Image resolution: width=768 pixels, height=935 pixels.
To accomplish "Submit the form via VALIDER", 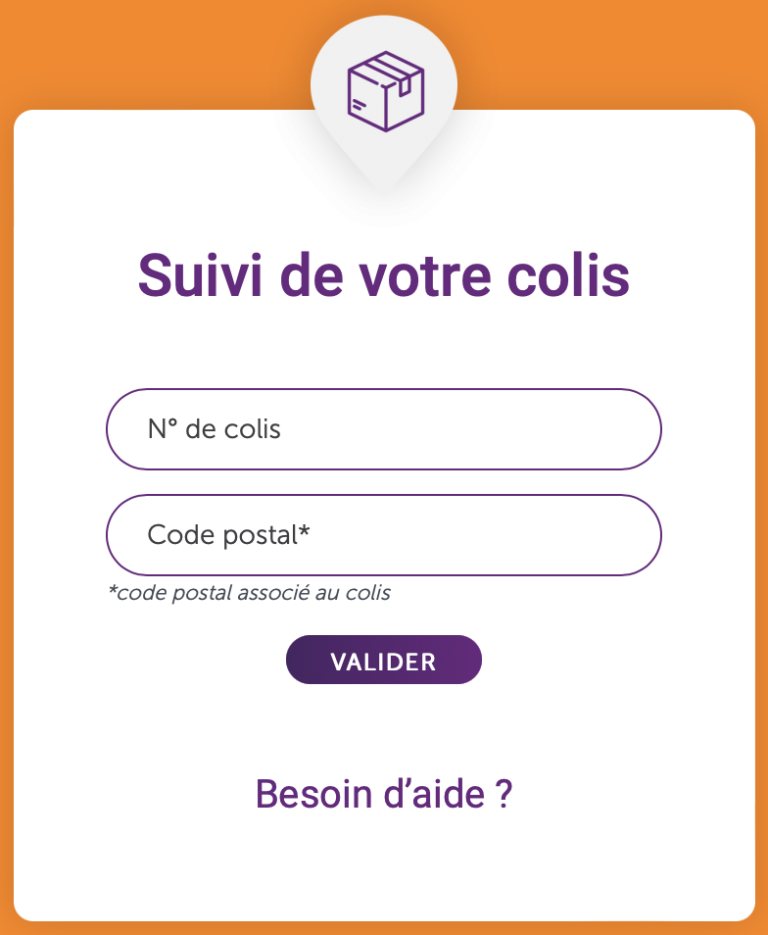I will (x=384, y=659).
